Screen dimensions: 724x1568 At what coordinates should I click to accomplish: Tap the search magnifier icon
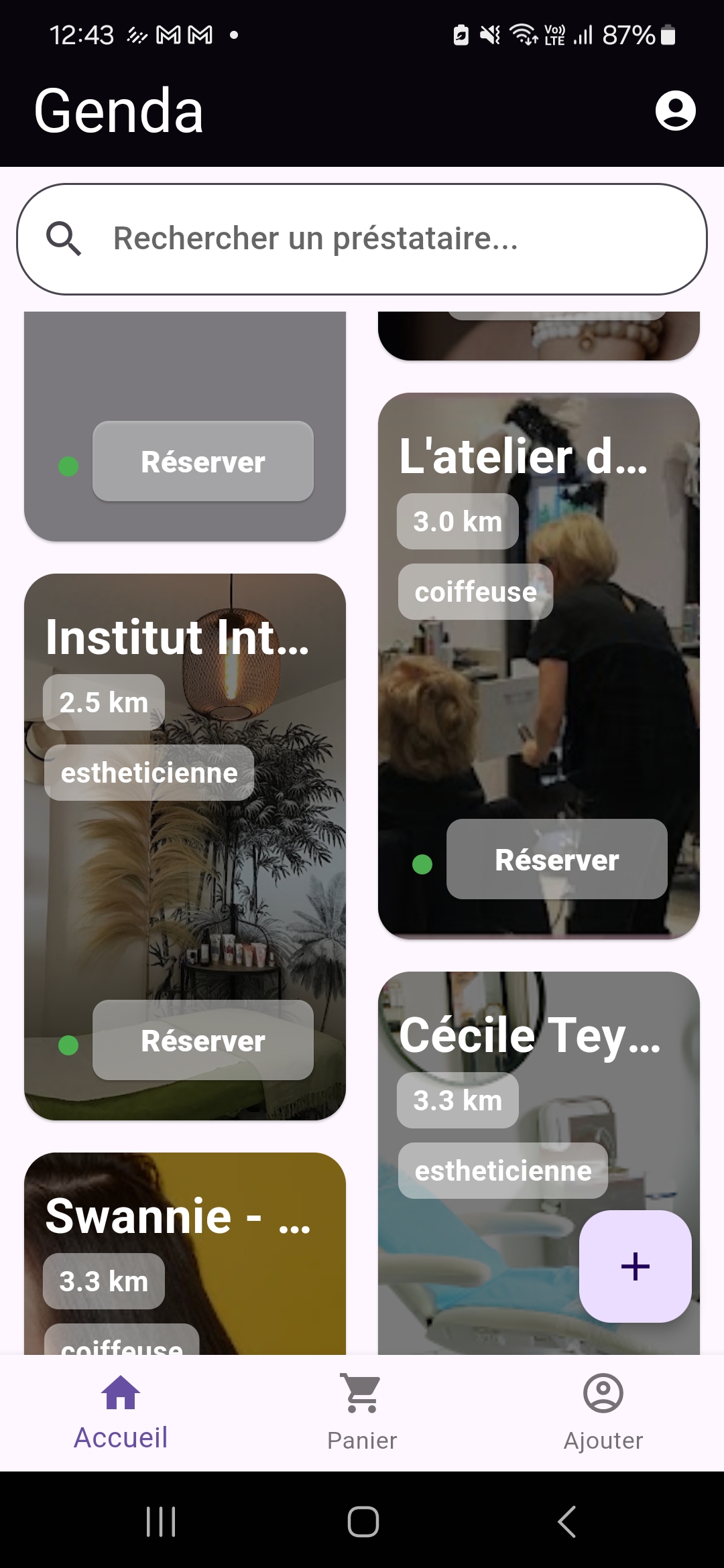64,239
